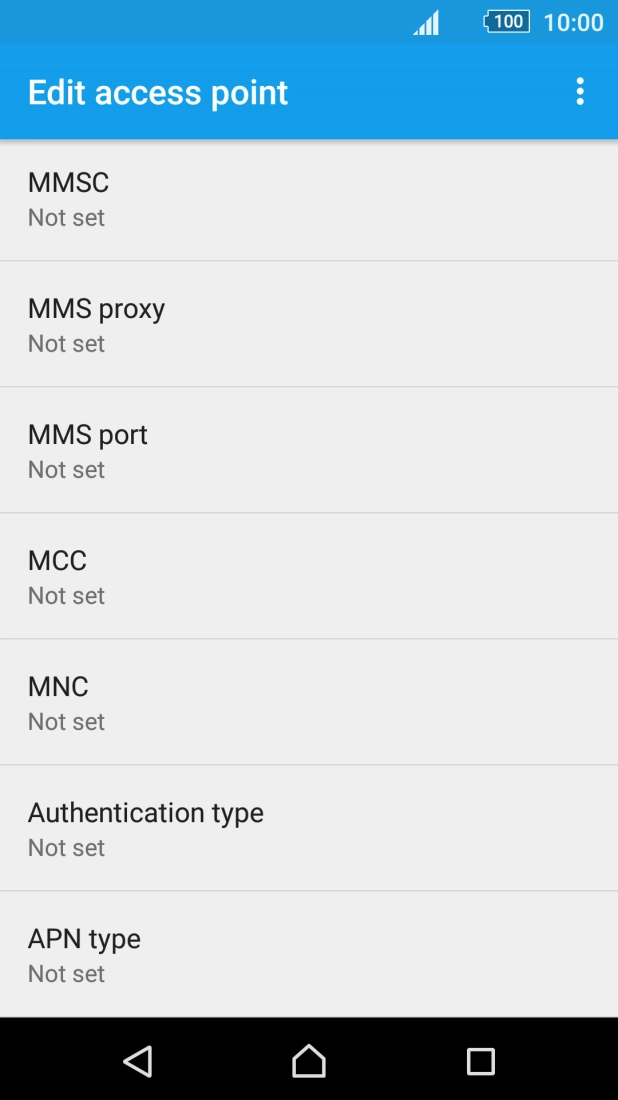Image resolution: width=618 pixels, height=1100 pixels.
Task: Open the overflow menu
Action: point(580,92)
